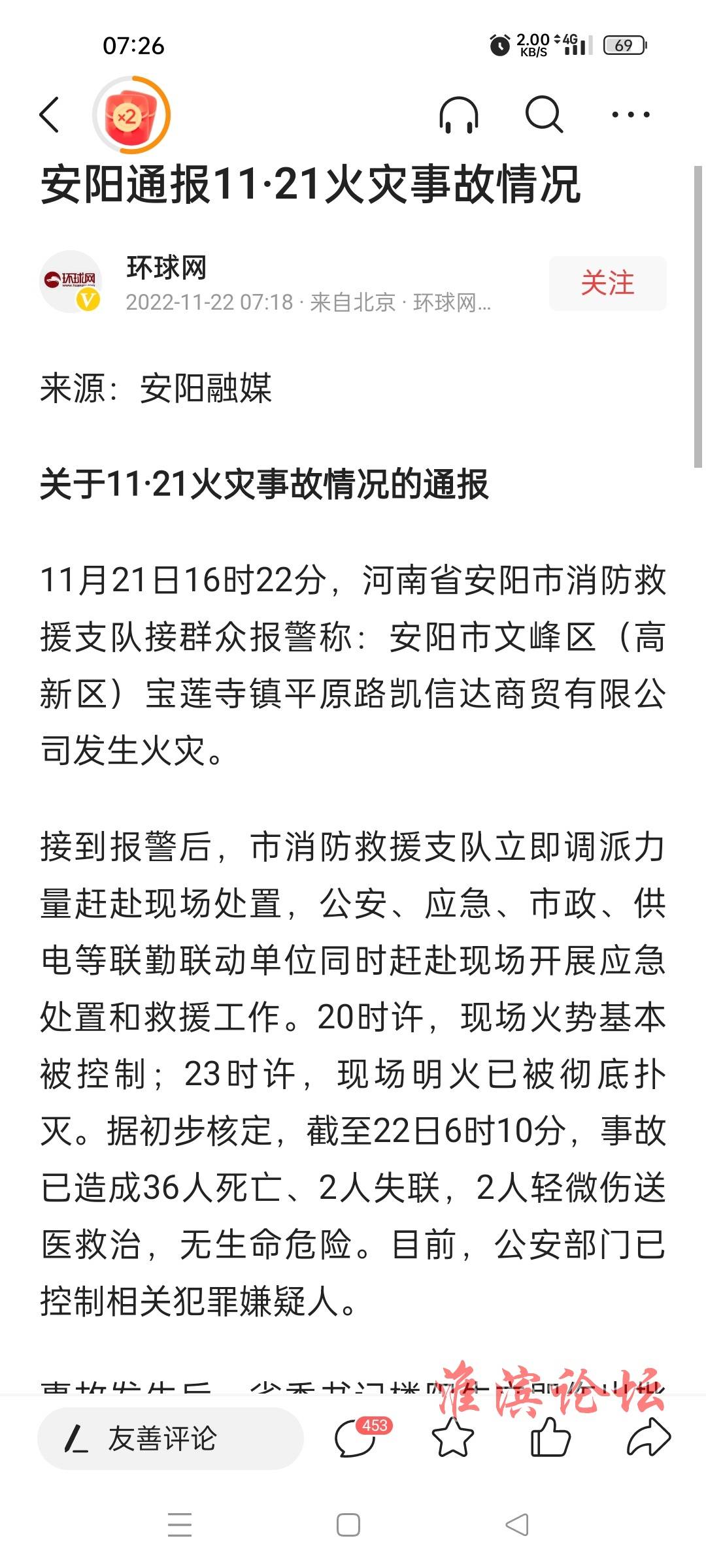Follow 环球网 with the 关注 button
The image size is (706, 1568).
click(x=608, y=283)
